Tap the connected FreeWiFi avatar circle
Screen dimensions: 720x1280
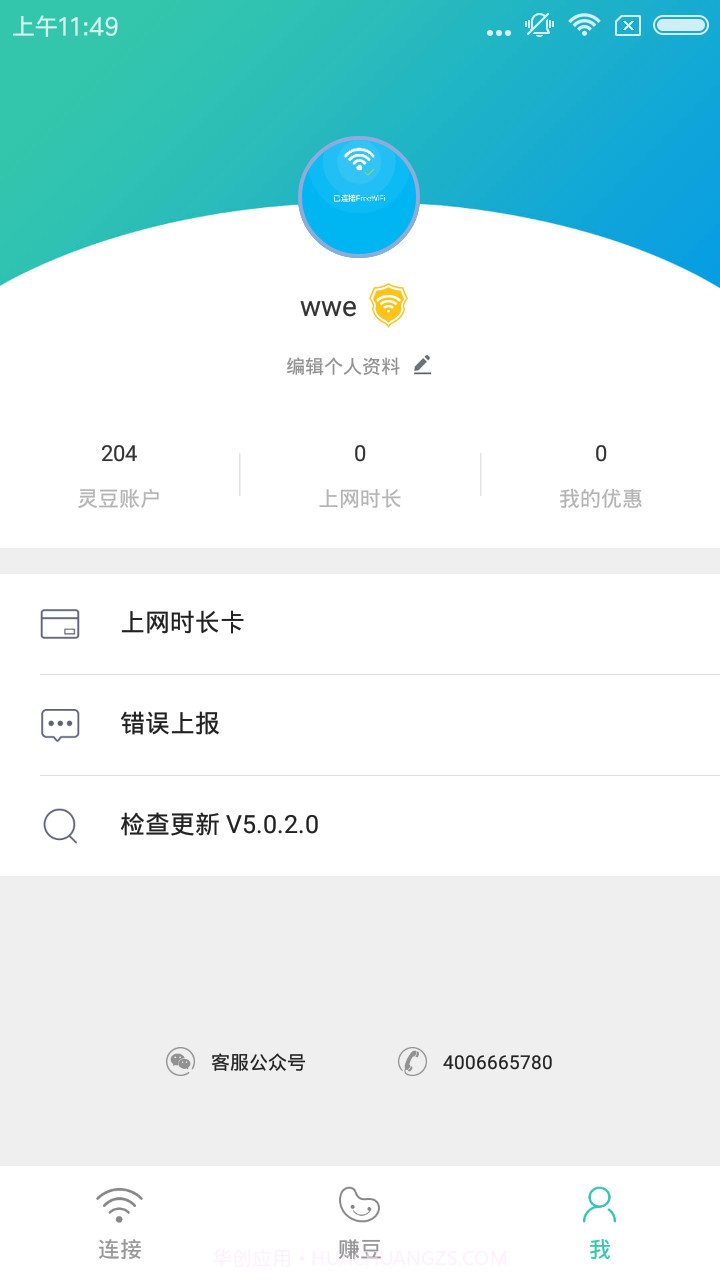pyautogui.click(x=358, y=197)
